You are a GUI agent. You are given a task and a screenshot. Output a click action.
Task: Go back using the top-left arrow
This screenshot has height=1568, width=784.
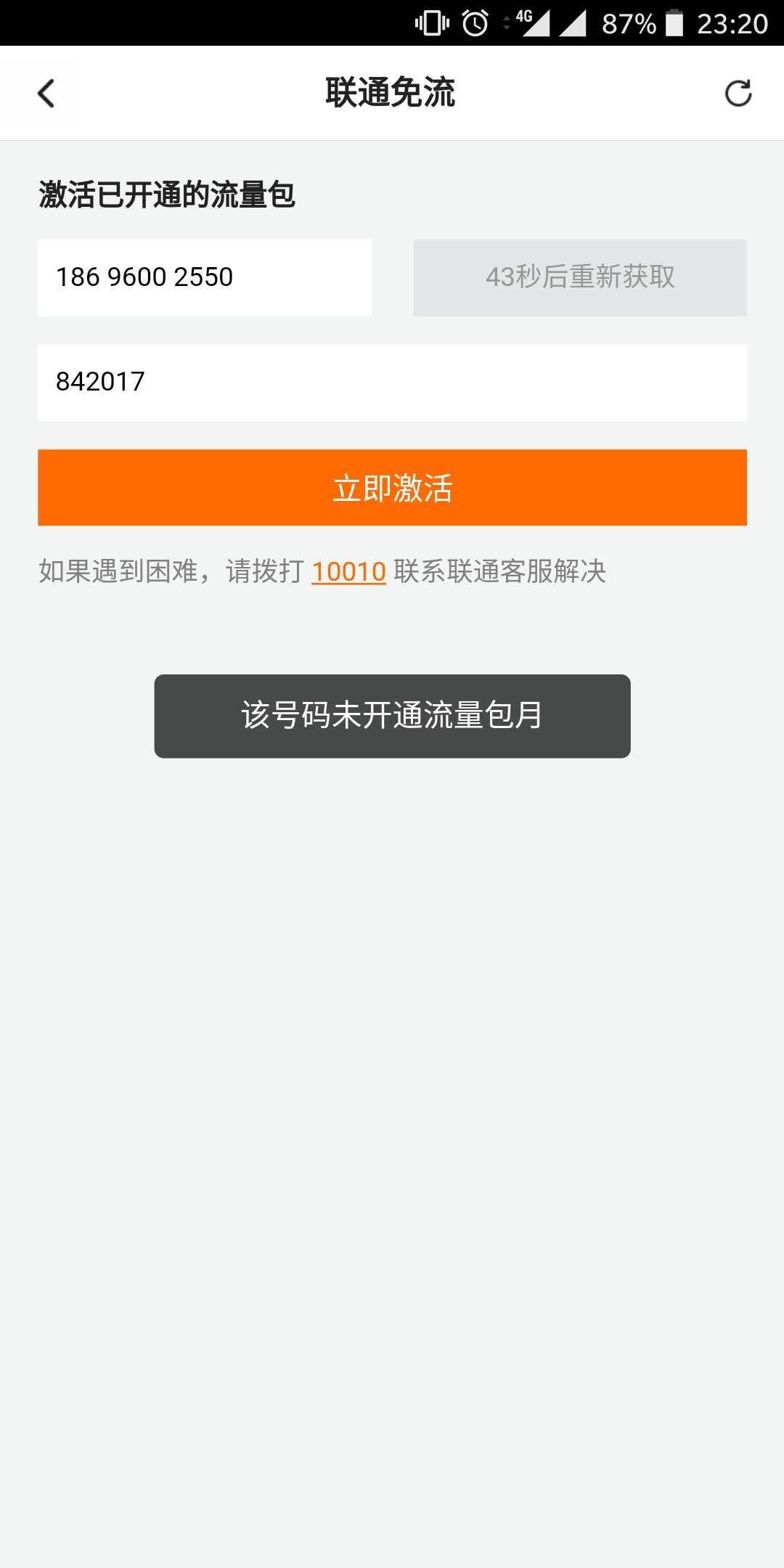[x=46, y=93]
